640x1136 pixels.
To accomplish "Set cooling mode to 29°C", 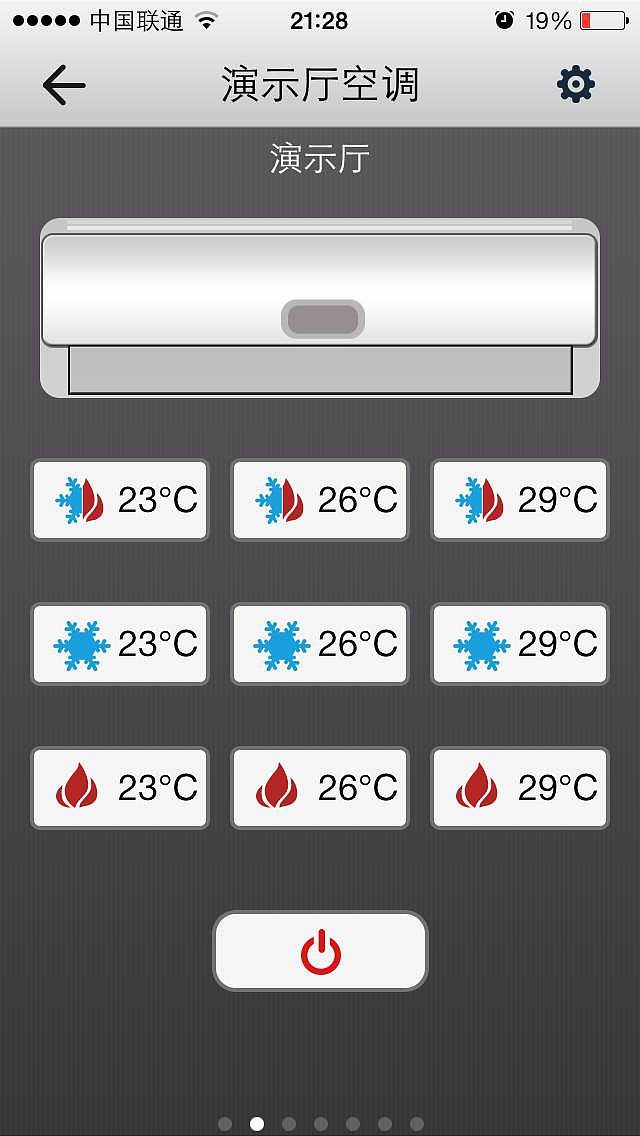I will point(520,644).
